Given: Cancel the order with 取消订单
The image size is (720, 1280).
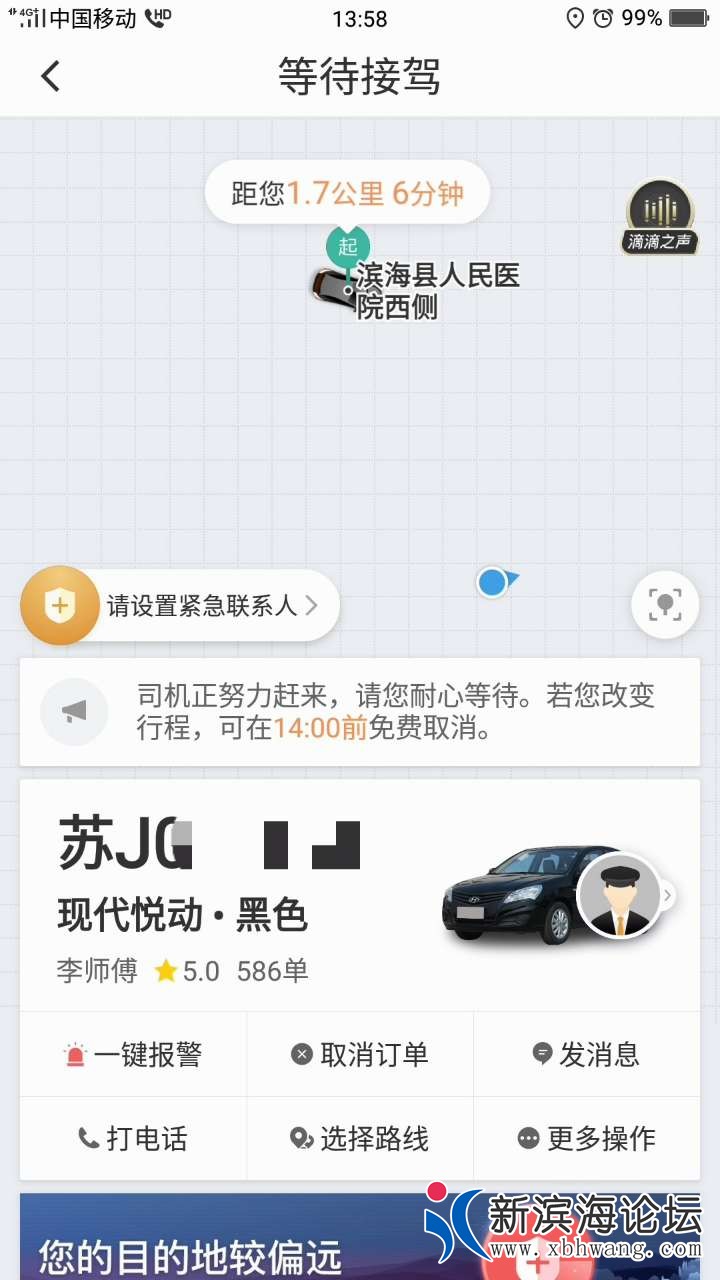Looking at the screenshot, I should pos(360,1054).
